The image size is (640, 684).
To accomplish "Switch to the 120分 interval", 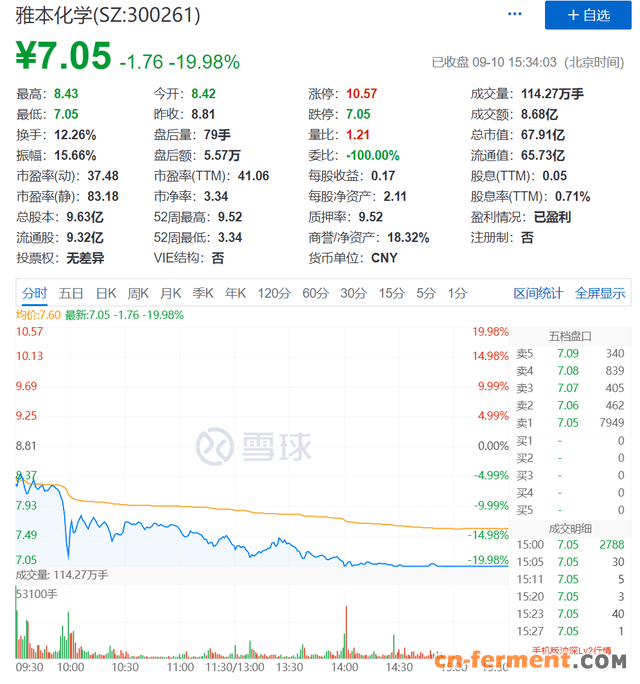I will pos(272,293).
